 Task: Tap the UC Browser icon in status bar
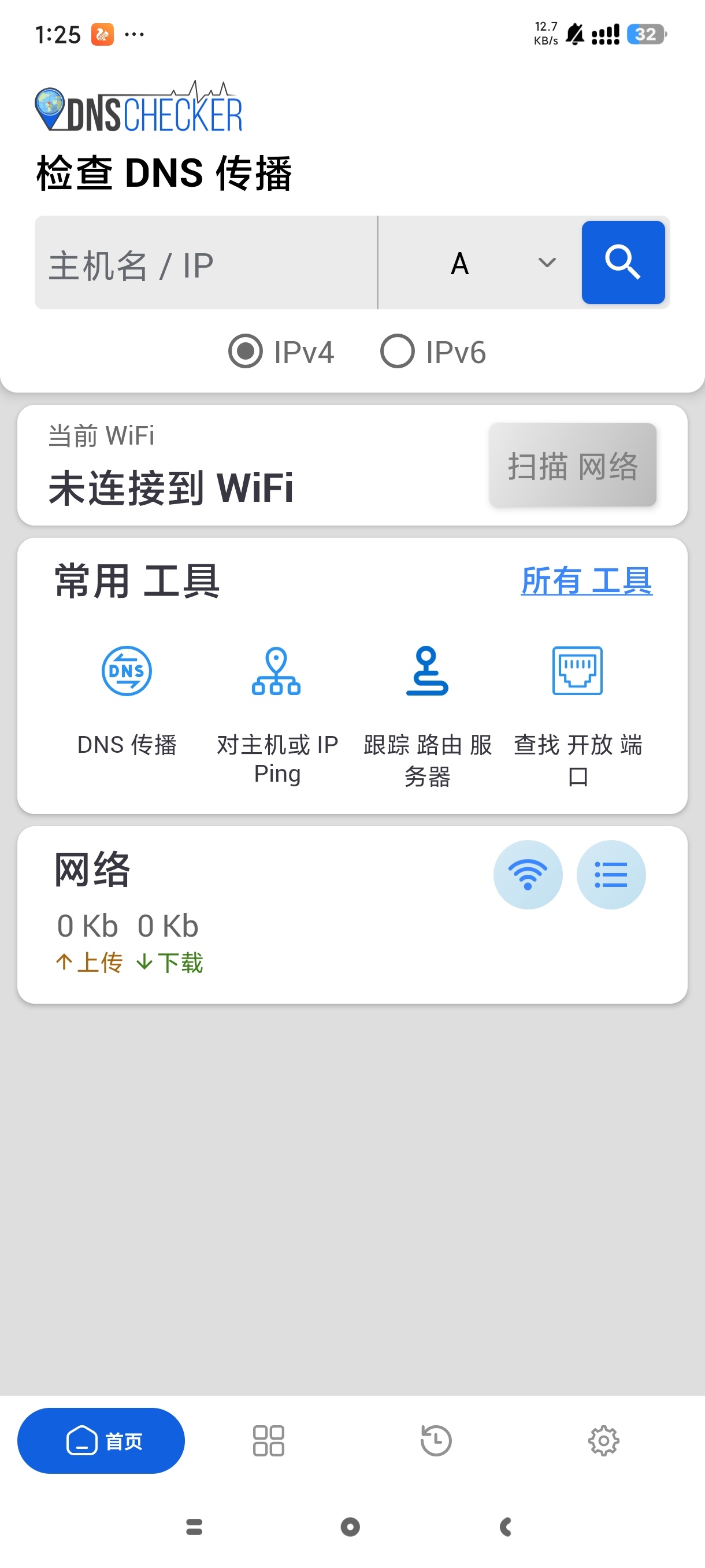coord(102,34)
